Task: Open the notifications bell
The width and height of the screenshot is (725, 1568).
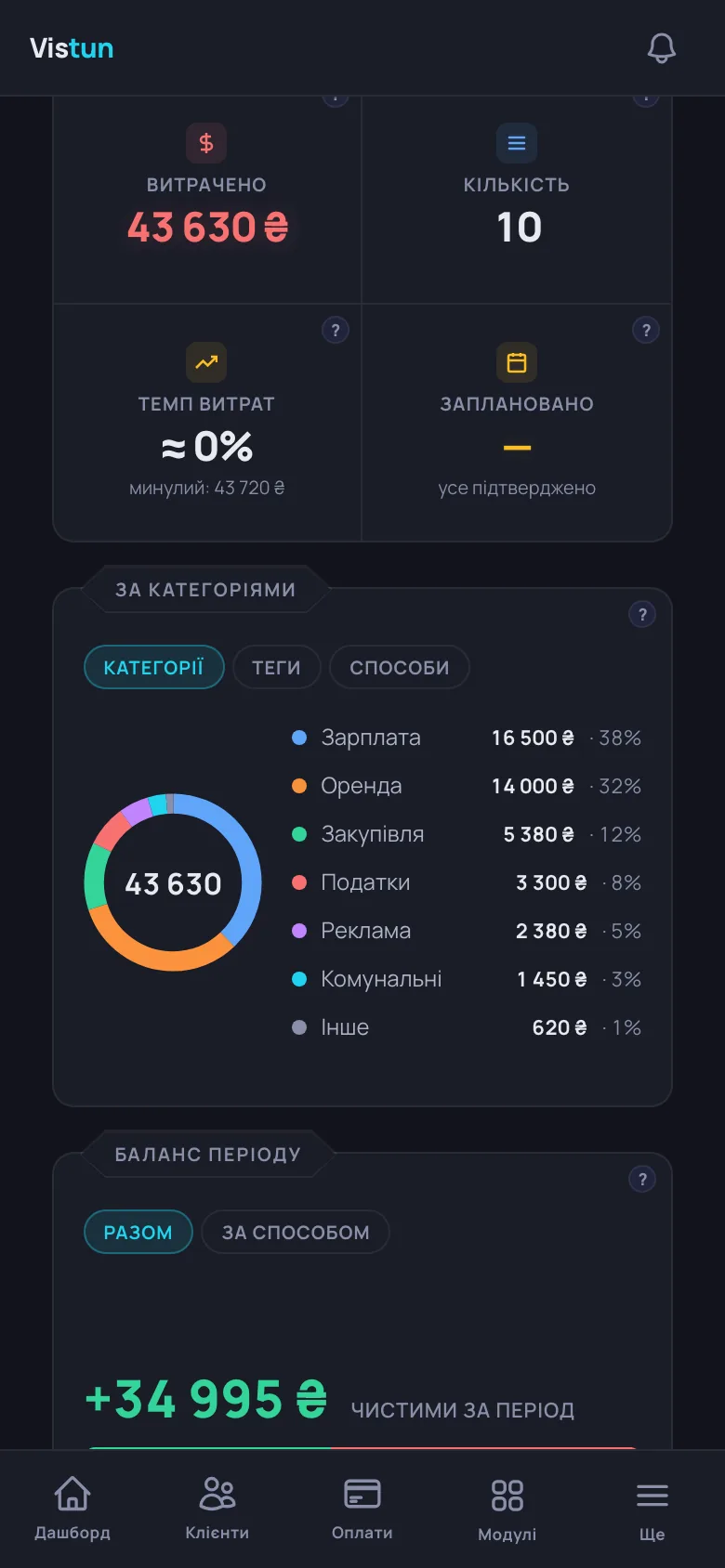Action: (x=662, y=48)
